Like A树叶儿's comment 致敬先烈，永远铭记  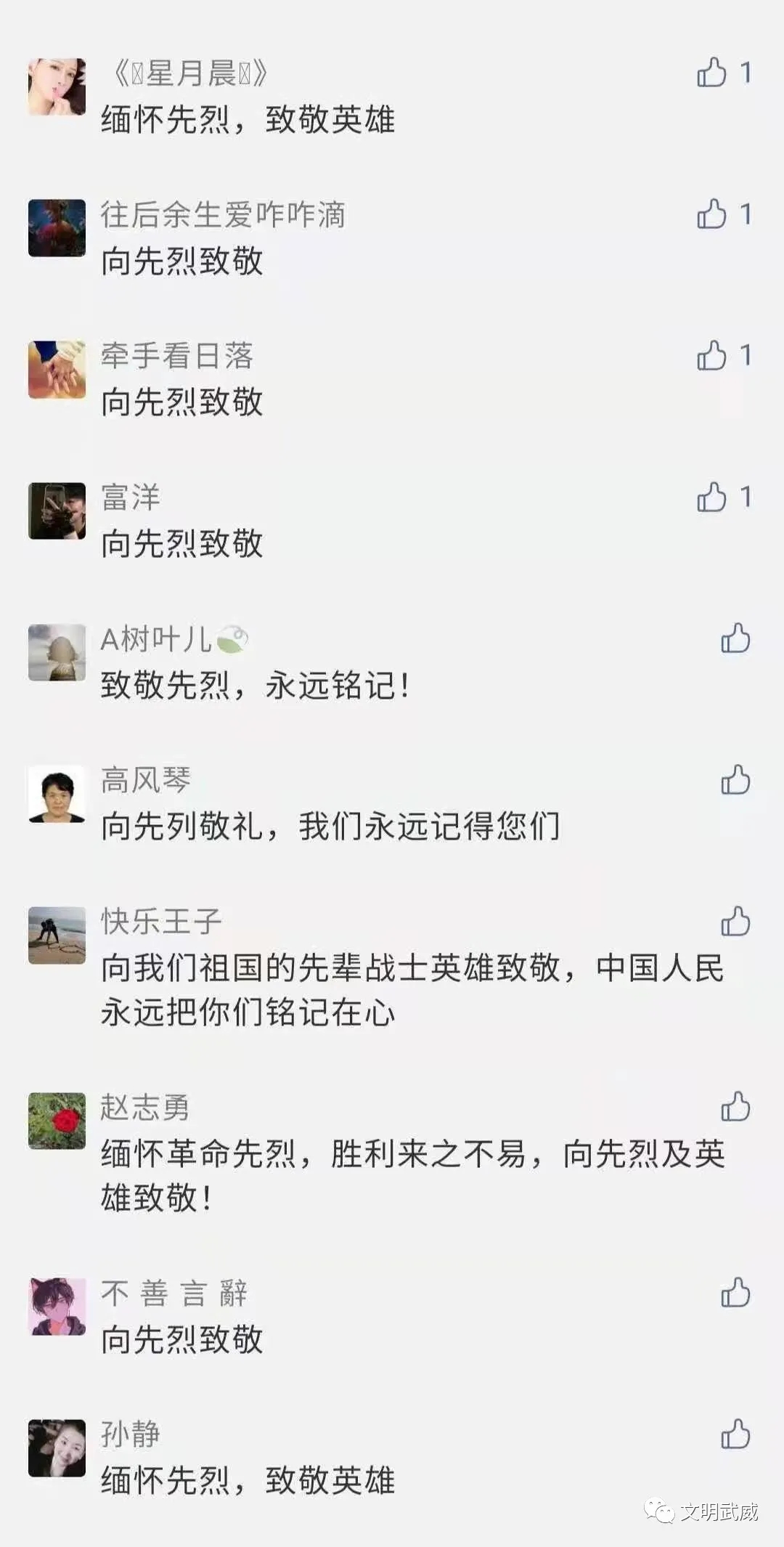click(735, 639)
